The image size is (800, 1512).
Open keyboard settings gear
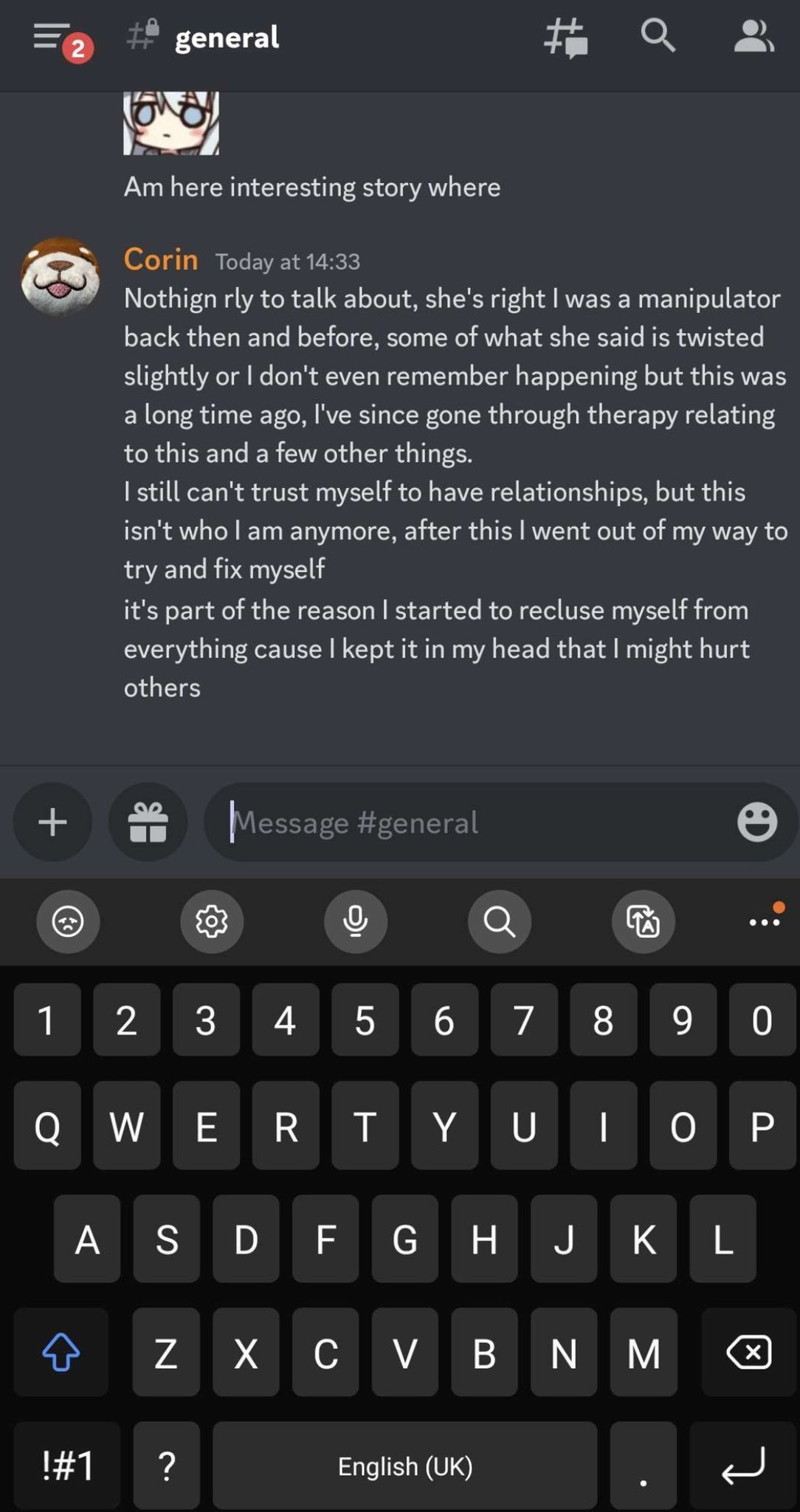pos(212,921)
